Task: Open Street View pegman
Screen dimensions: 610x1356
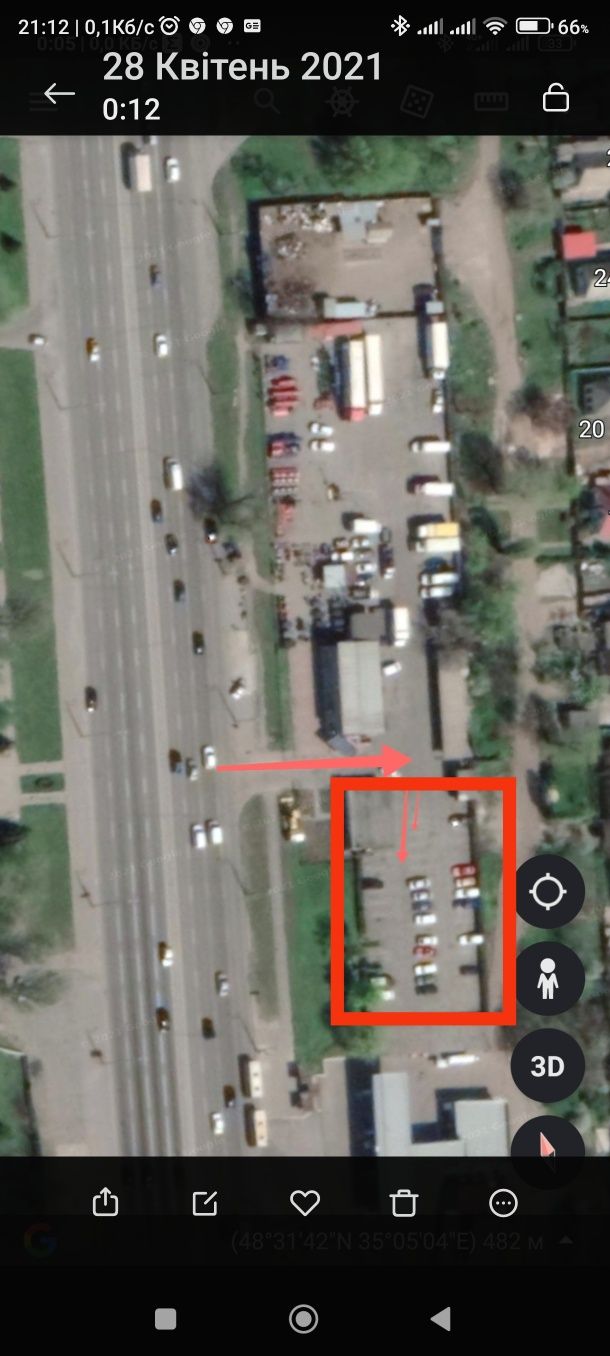Action: pyautogui.click(x=547, y=979)
